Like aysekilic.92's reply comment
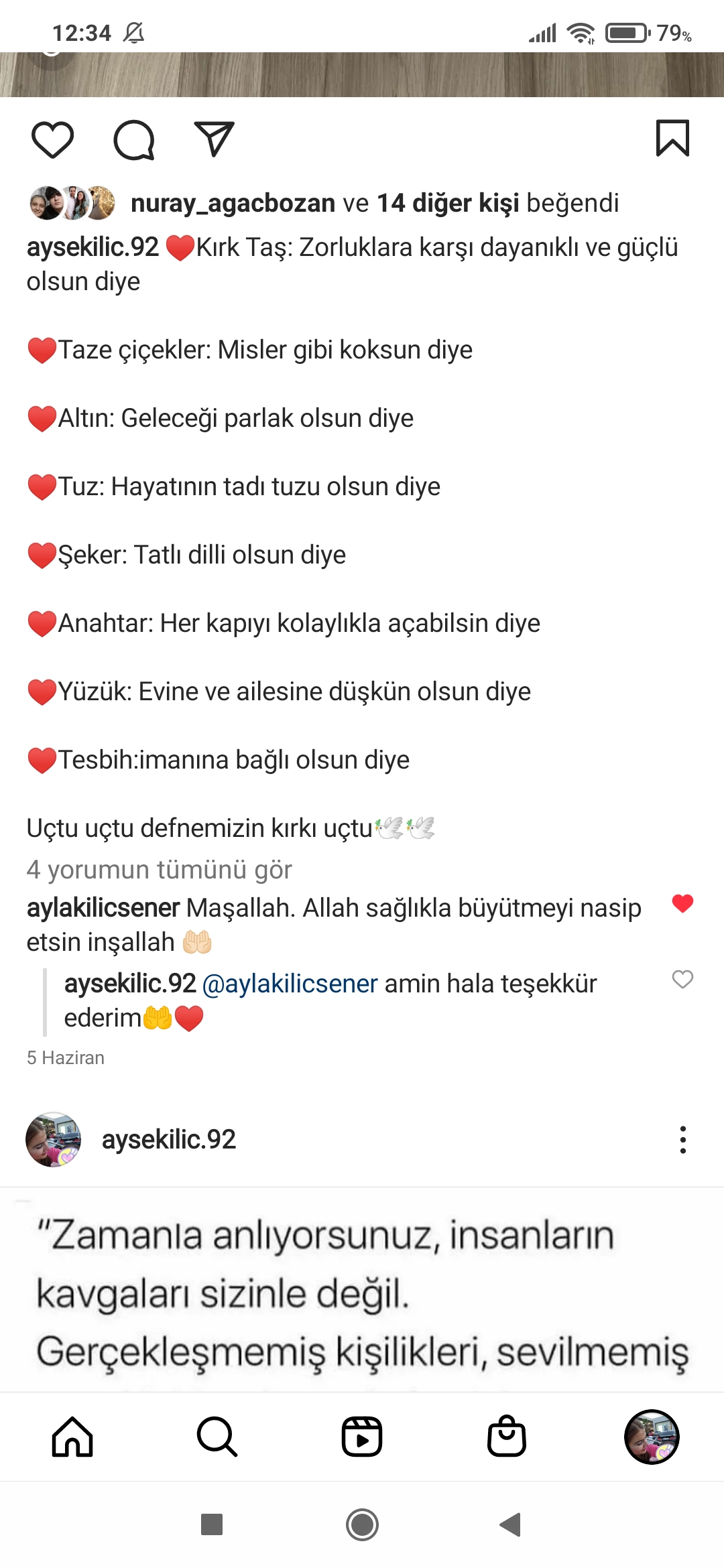724x1568 pixels. pos(682,980)
